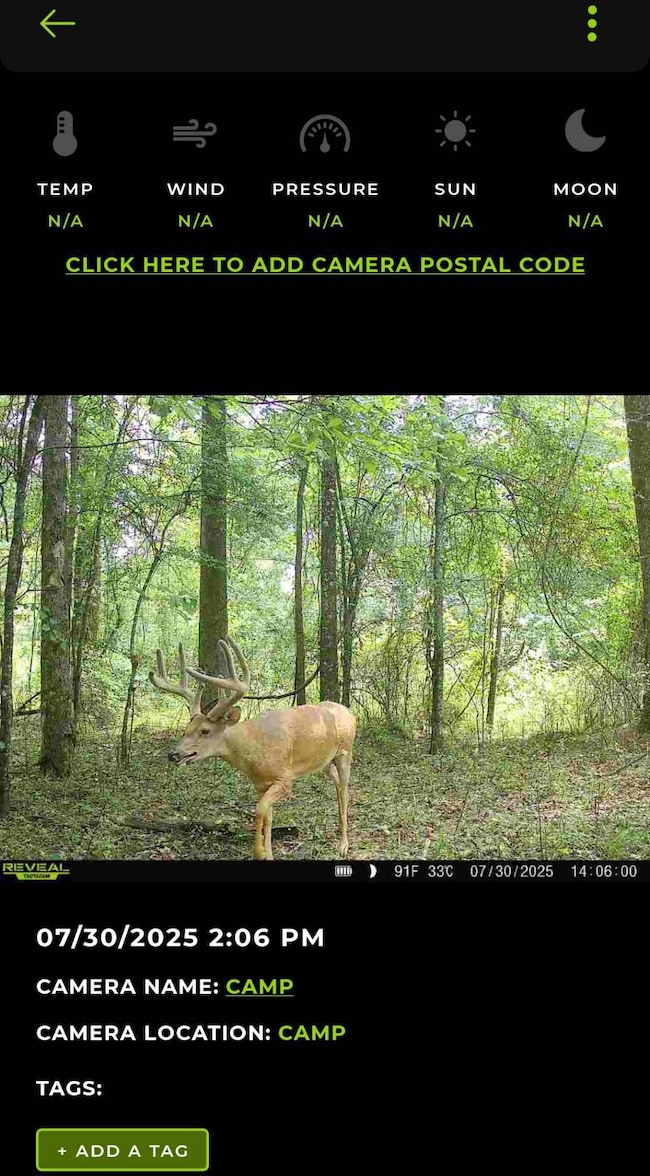Open the deer trail camera photo
This screenshot has height=1176, width=650.
(x=325, y=627)
